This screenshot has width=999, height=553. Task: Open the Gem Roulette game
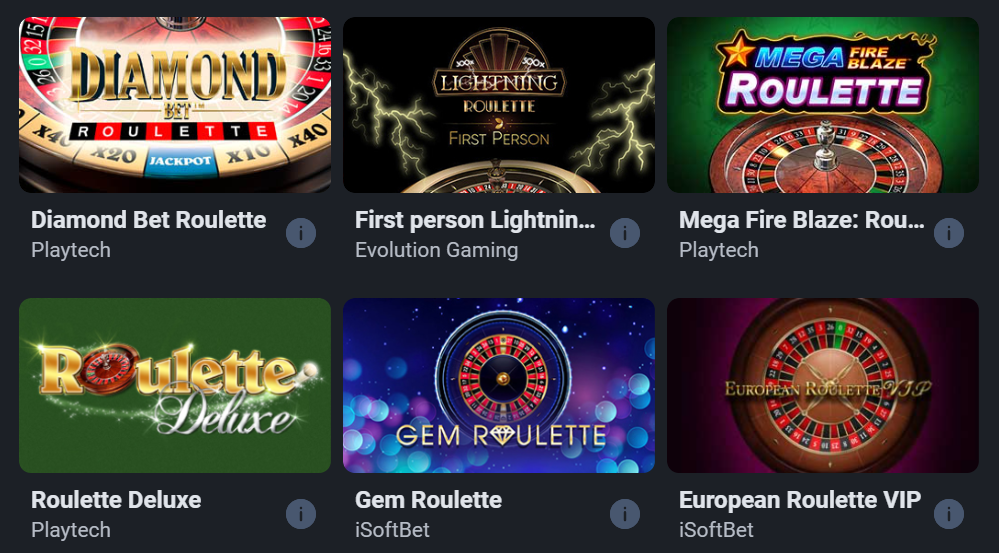point(499,385)
